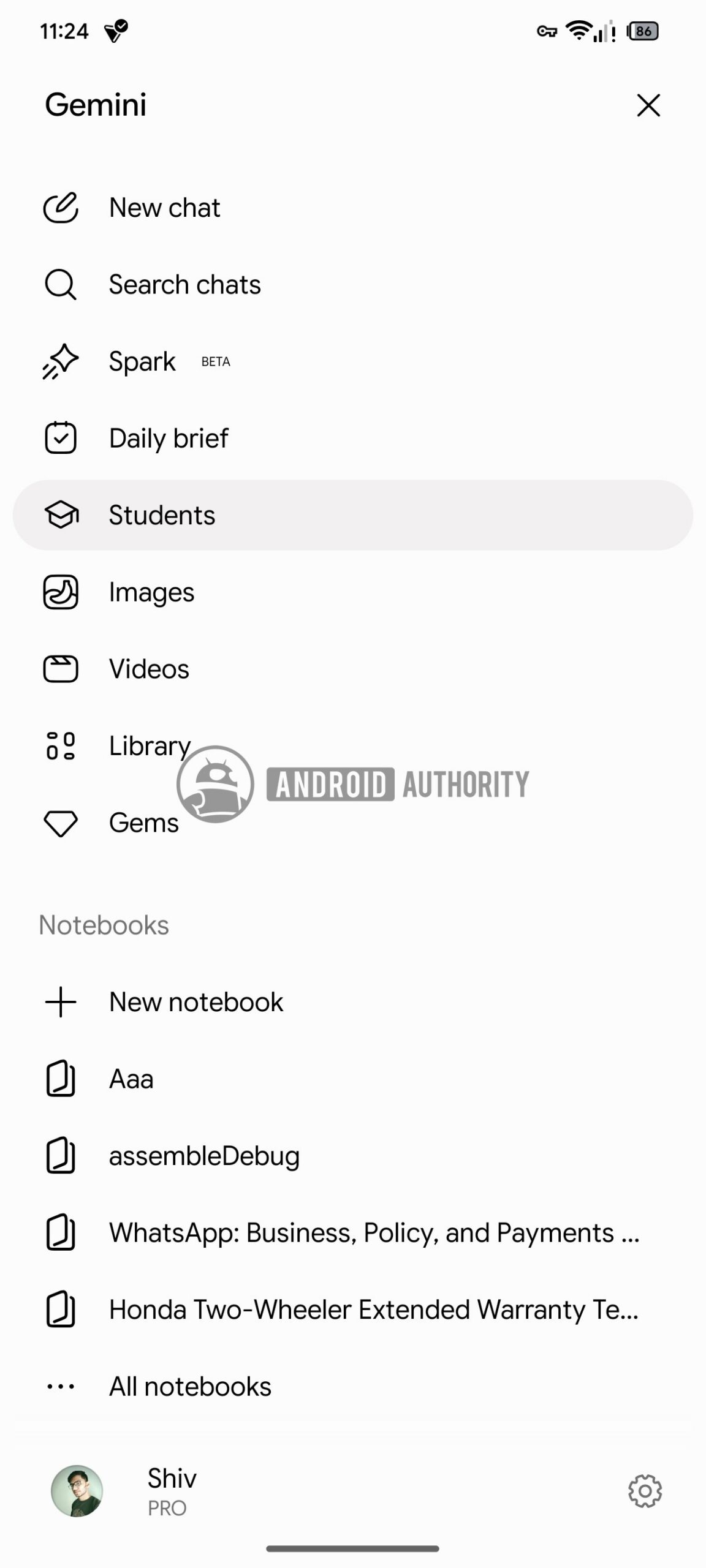Open the WhatsApp Business, Policy notebook
The image size is (706, 1568).
[x=353, y=1233]
